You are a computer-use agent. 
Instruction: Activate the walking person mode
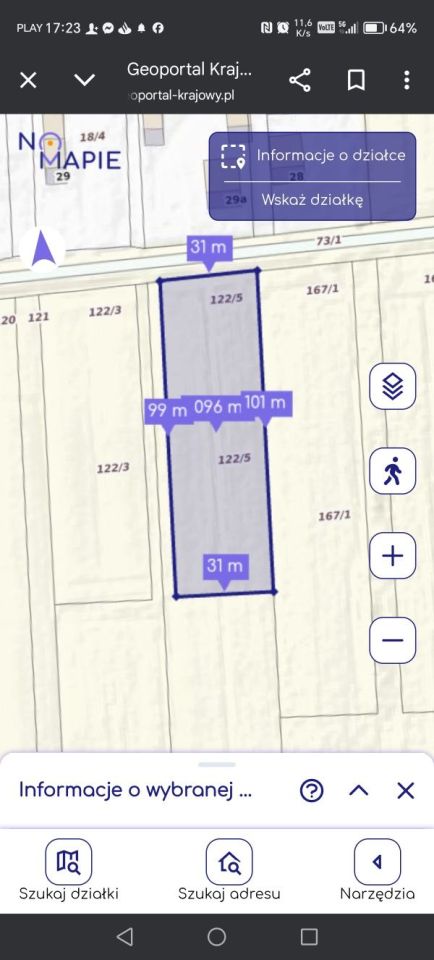tap(392, 471)
